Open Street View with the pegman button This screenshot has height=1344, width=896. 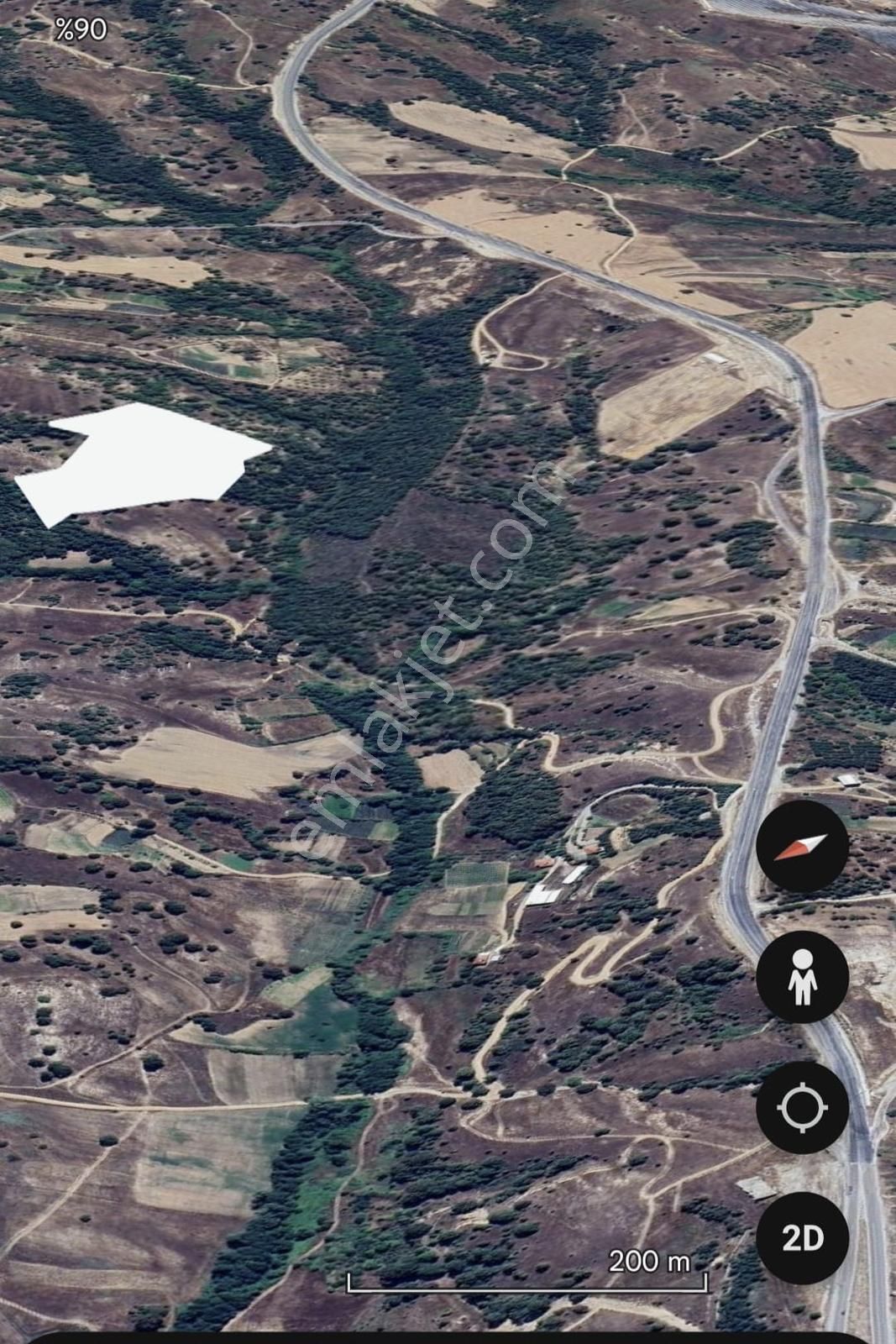(802, 977)
